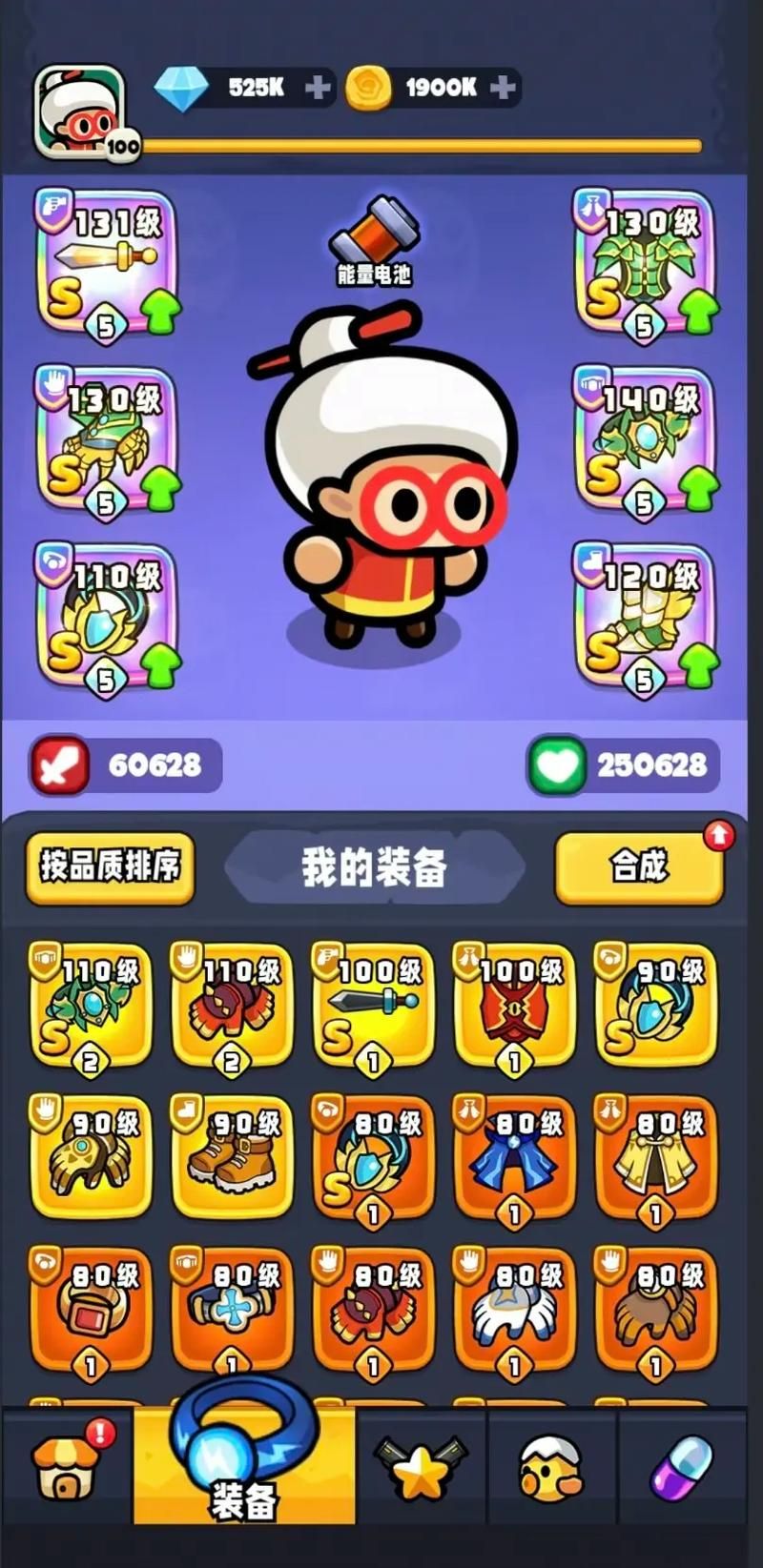Open the star with crossed guns tab
Image resolution: width=763 pixels, height=1568 pixels.
pyautogui.click(x=421, y=1468)
